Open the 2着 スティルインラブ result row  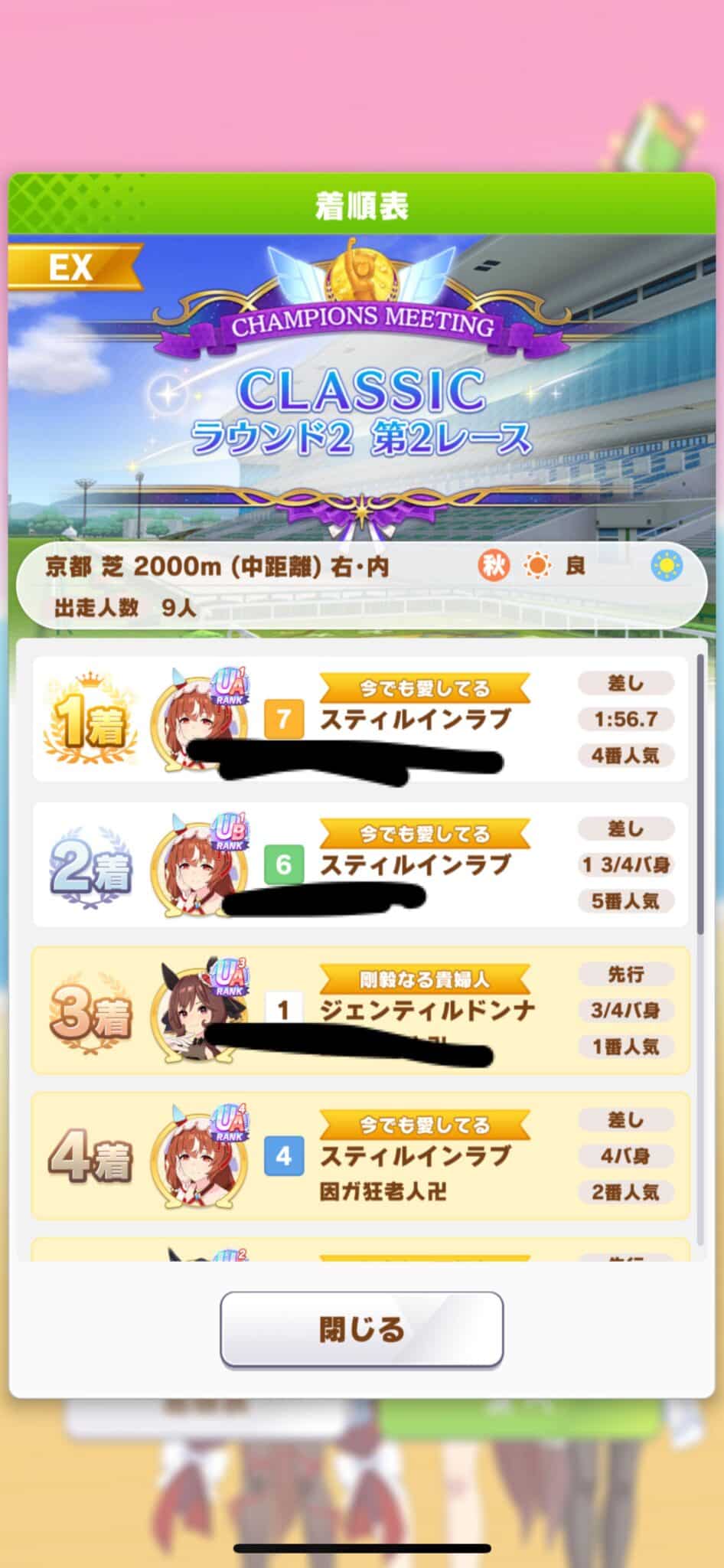[x=360, y=864]
